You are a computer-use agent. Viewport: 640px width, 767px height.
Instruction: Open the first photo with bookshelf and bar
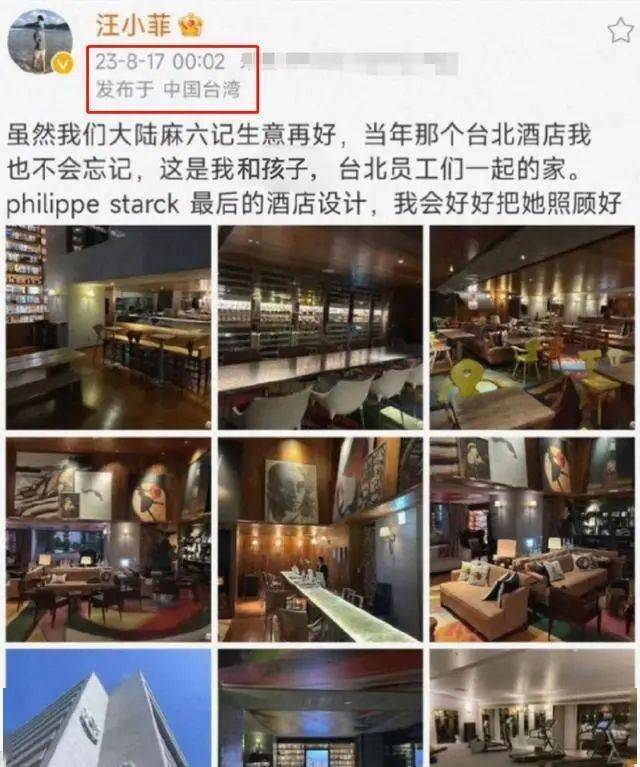click(108, 327)
